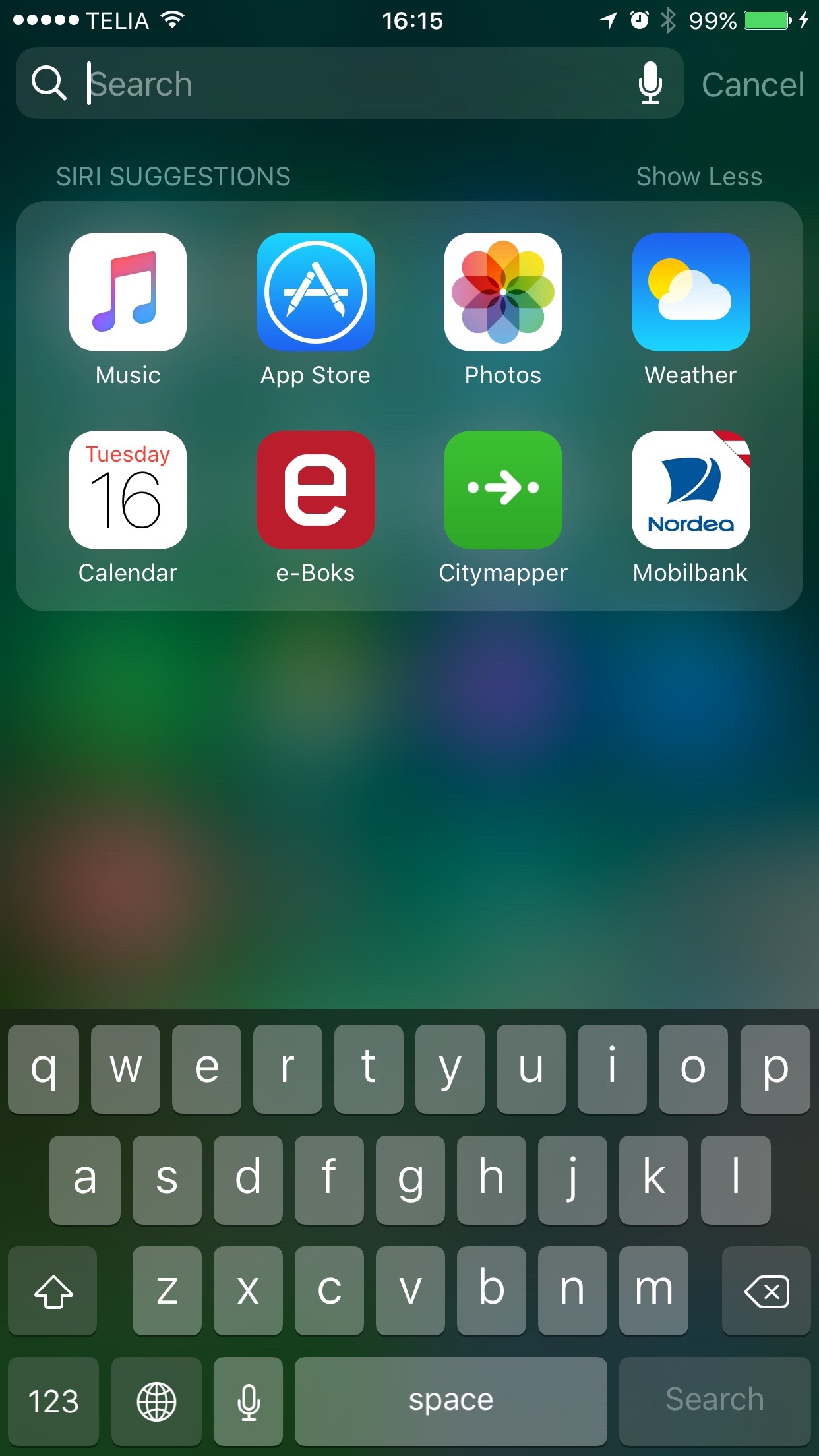This screenshot has height=1456, width=819.
Task: Launch the App Store
Action: tap(315, 292)
